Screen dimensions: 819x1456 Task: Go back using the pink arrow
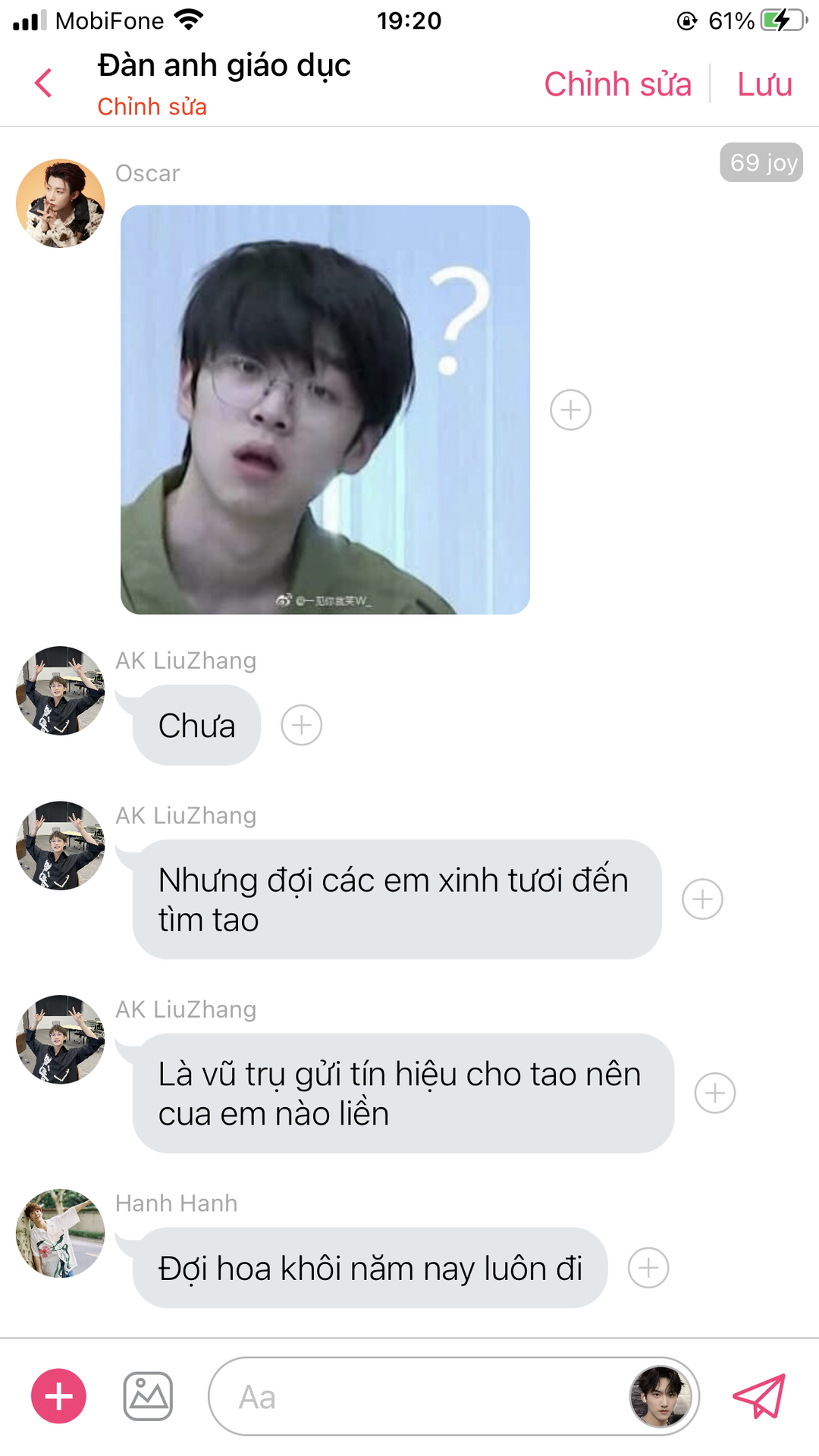click(44, 83)
